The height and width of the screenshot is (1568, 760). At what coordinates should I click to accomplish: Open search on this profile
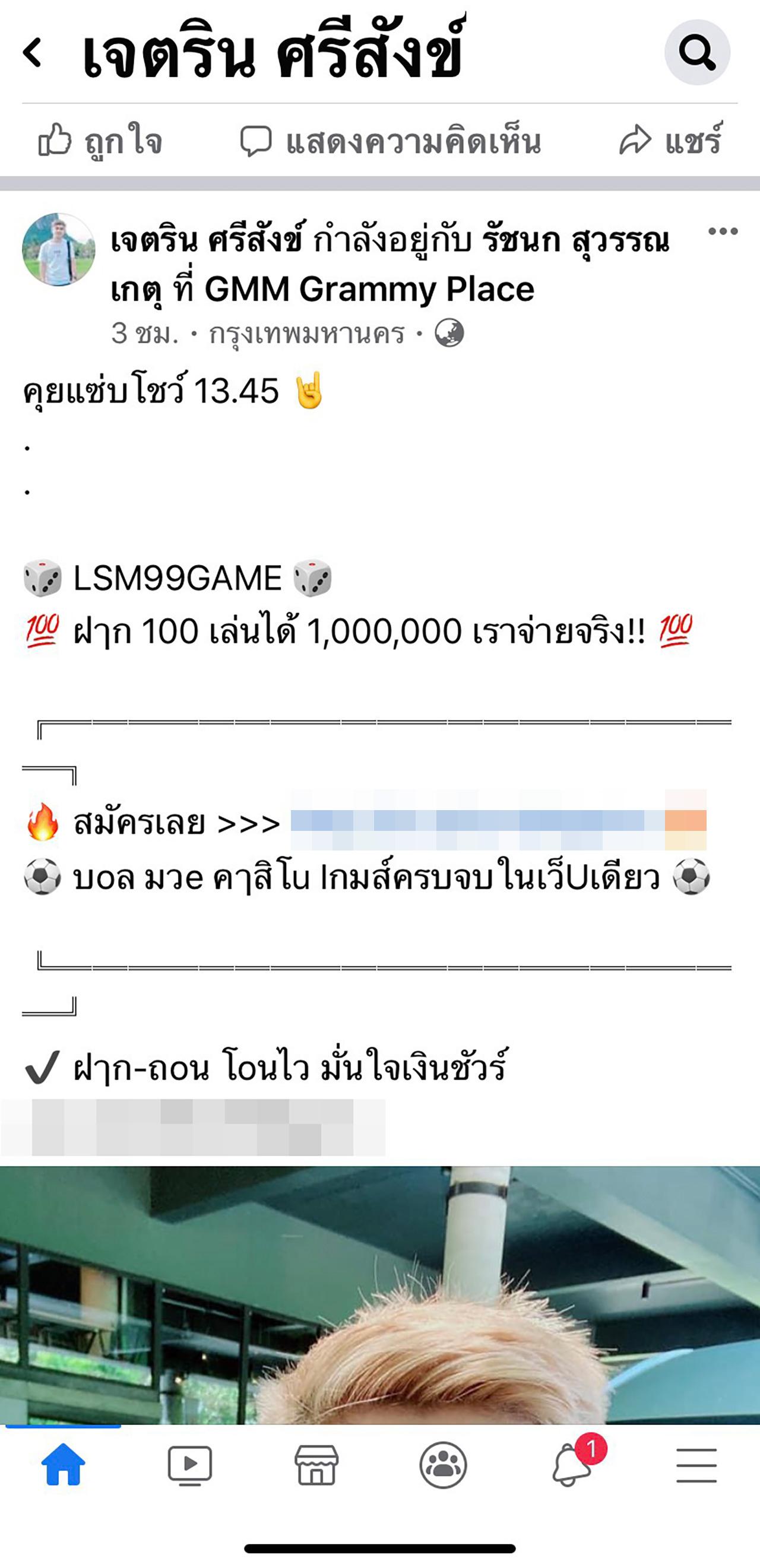click(696, 52)
